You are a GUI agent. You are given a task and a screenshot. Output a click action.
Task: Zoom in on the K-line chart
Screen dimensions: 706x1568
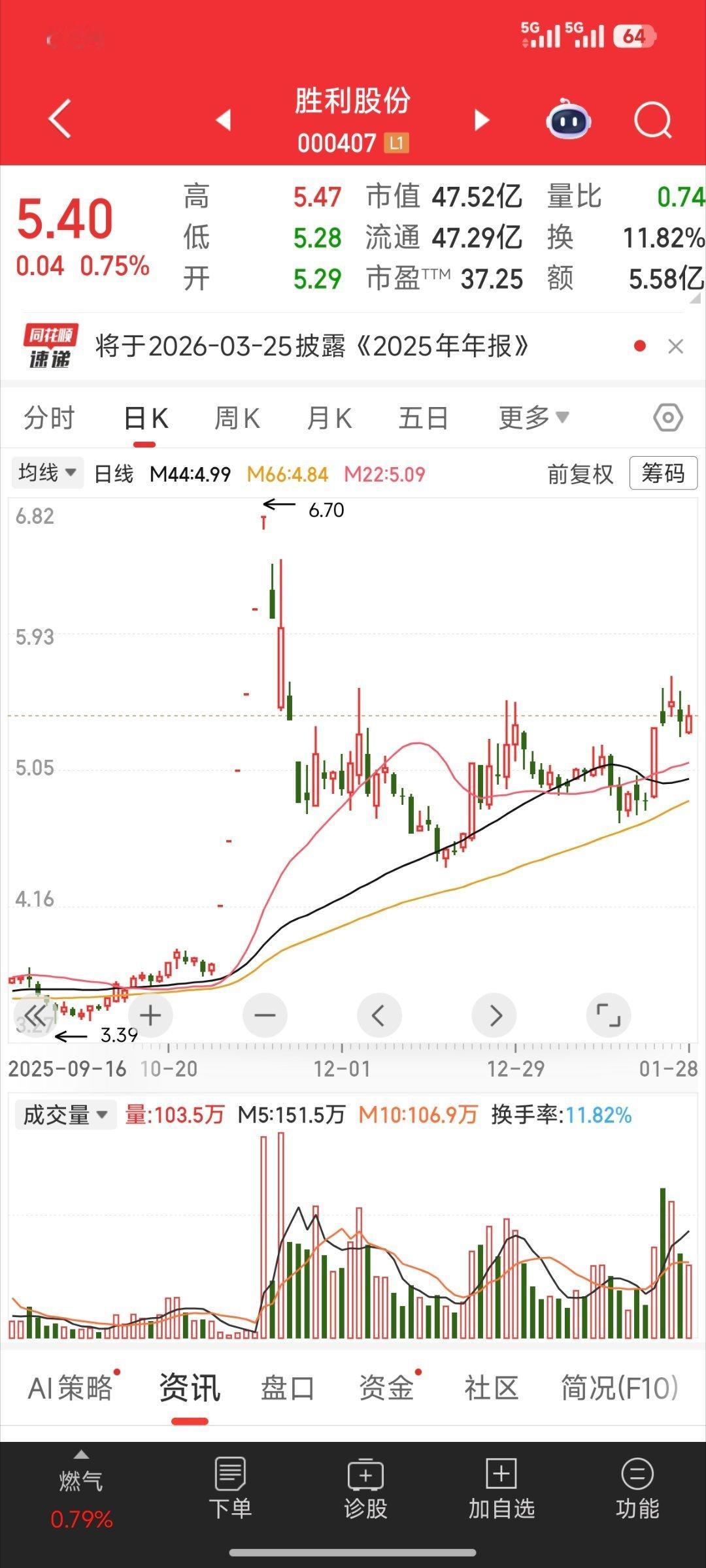point(149,1015)
